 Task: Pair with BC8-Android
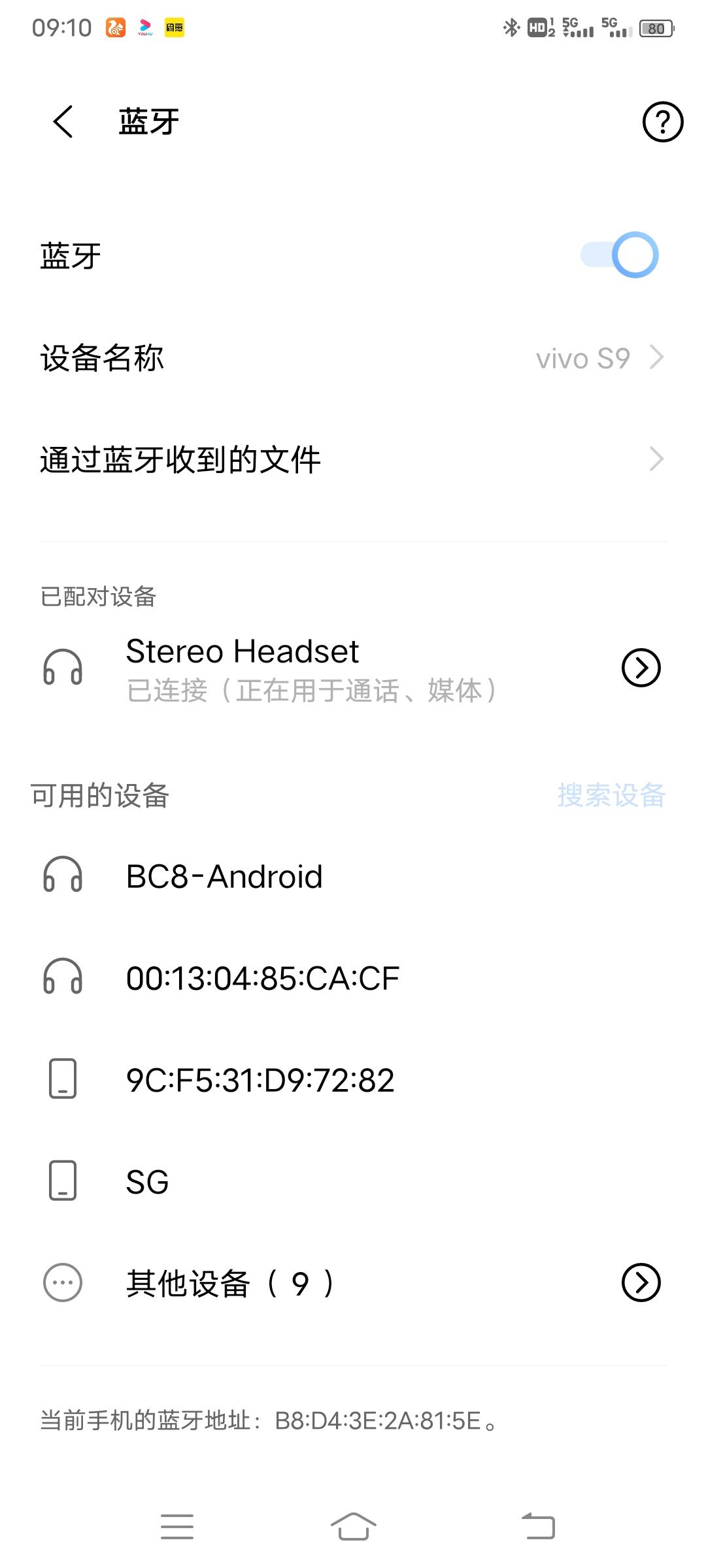pyautogui.click(x=353, y=876)
